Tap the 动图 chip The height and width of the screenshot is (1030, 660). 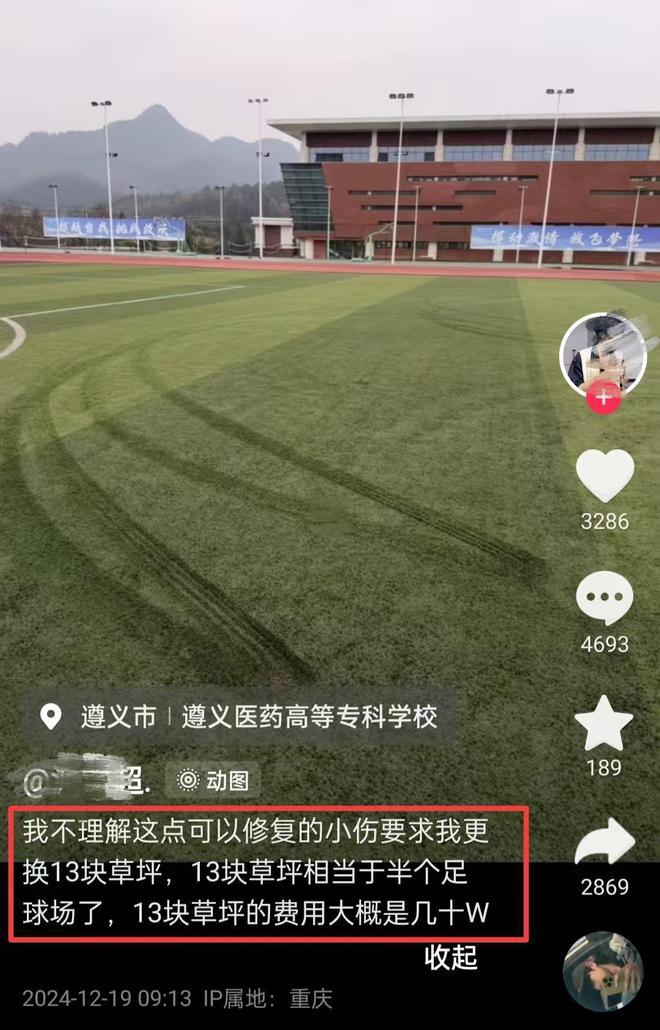pos(212,781)
